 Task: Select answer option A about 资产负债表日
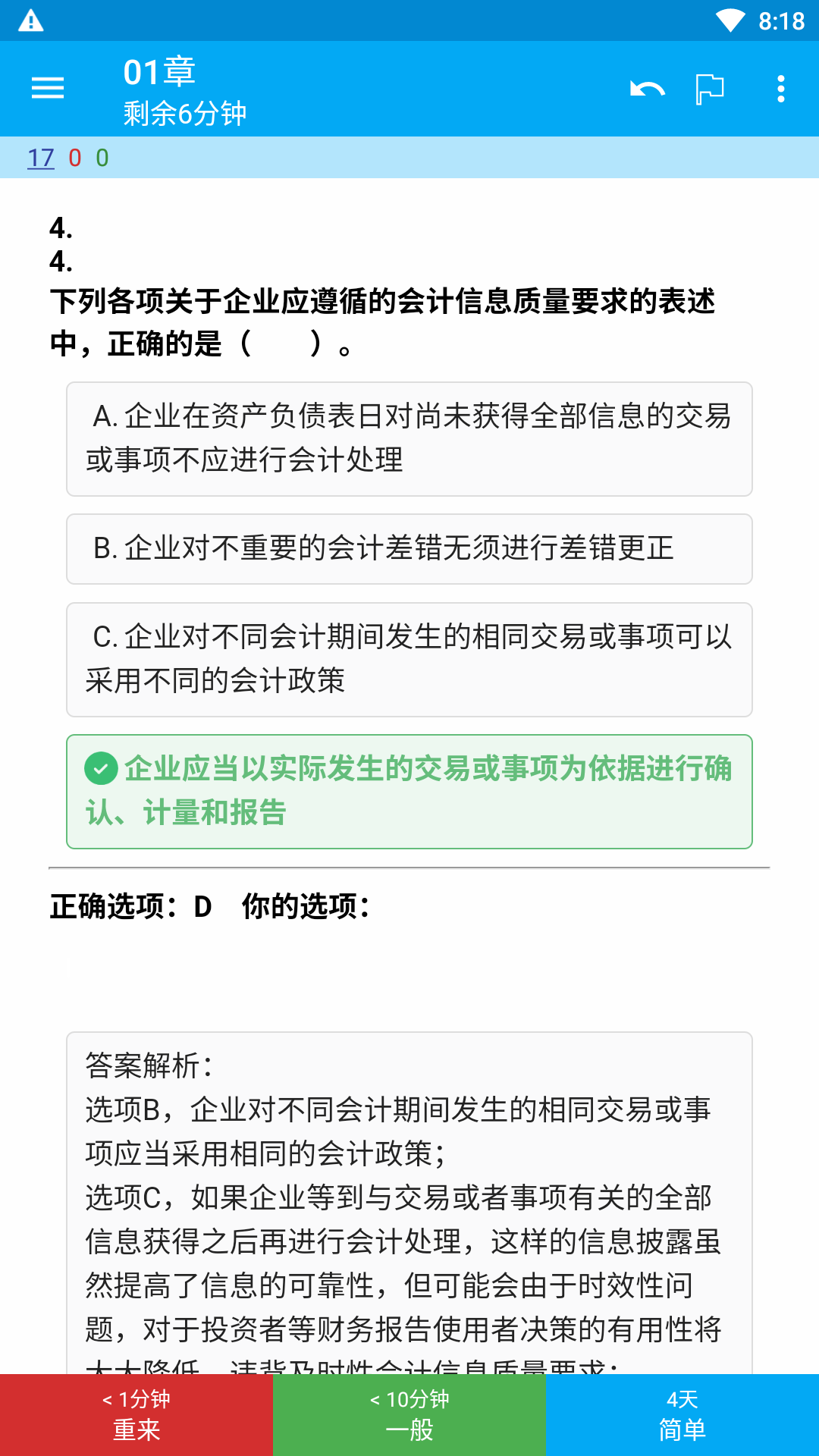409,439
